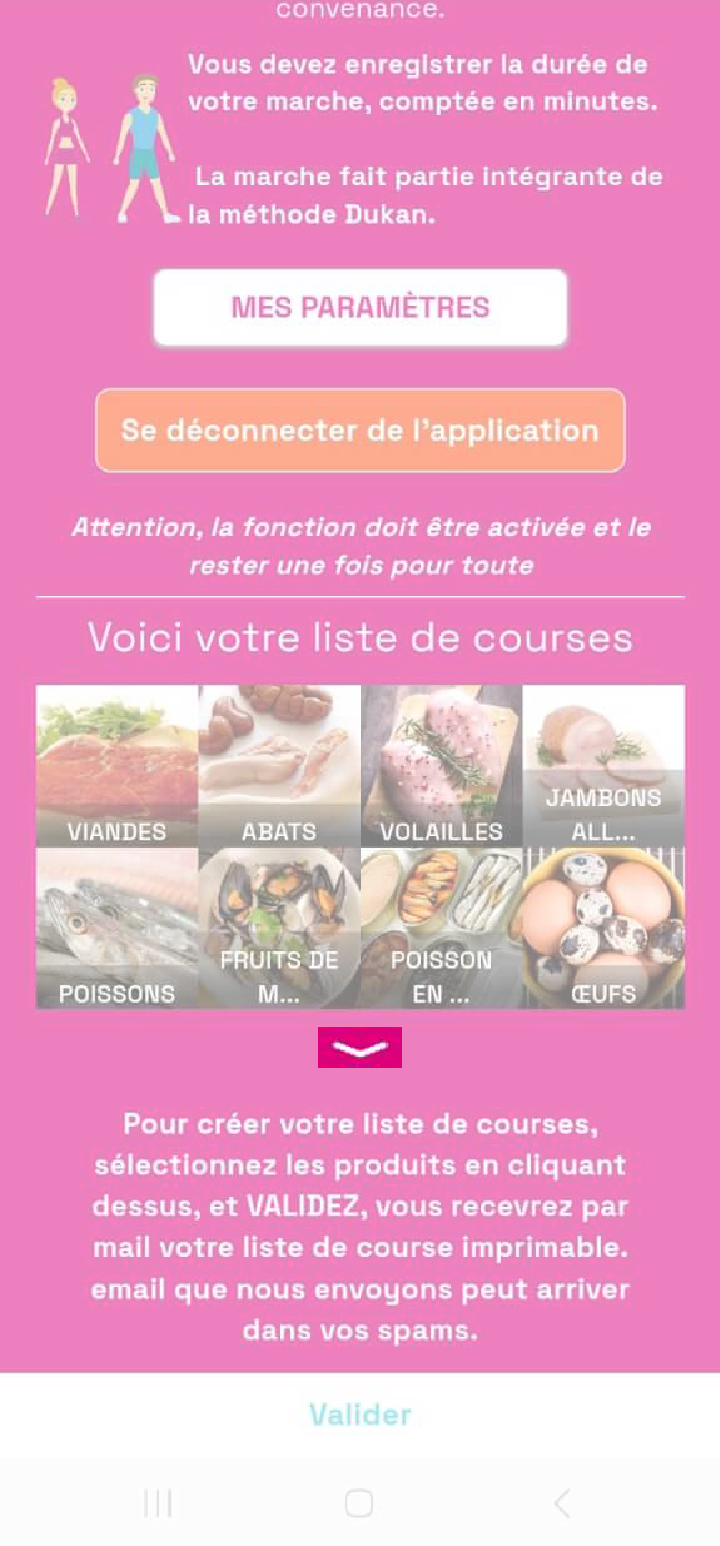This screenshot has height=1546, width=720.
Task: Tap Valider to confirm the list
Action: [360, 1414]
